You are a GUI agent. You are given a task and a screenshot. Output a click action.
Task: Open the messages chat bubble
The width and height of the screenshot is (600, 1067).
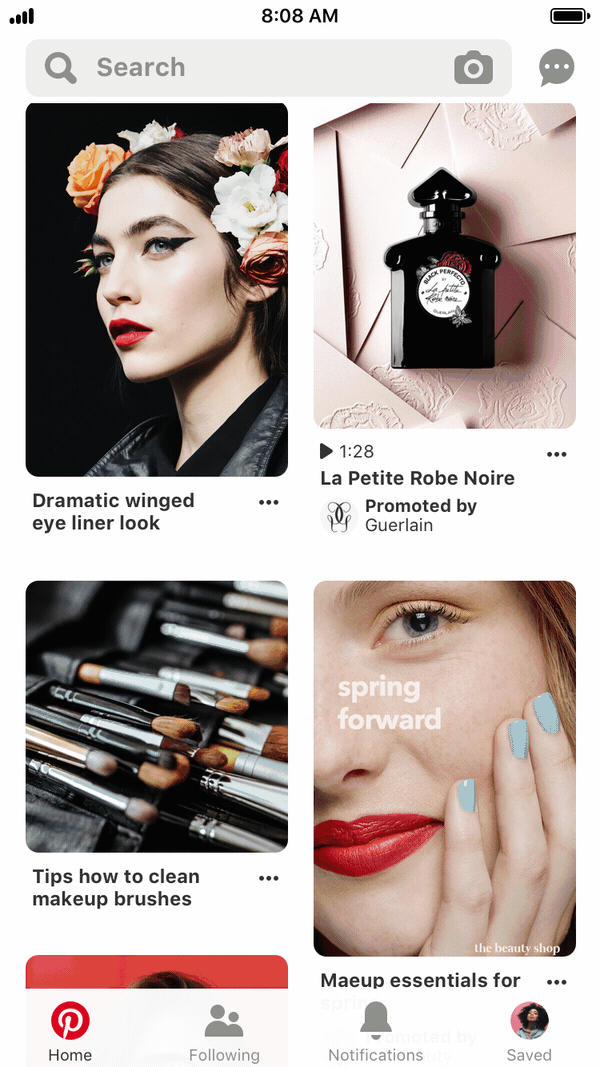click(x=556, y=68)
